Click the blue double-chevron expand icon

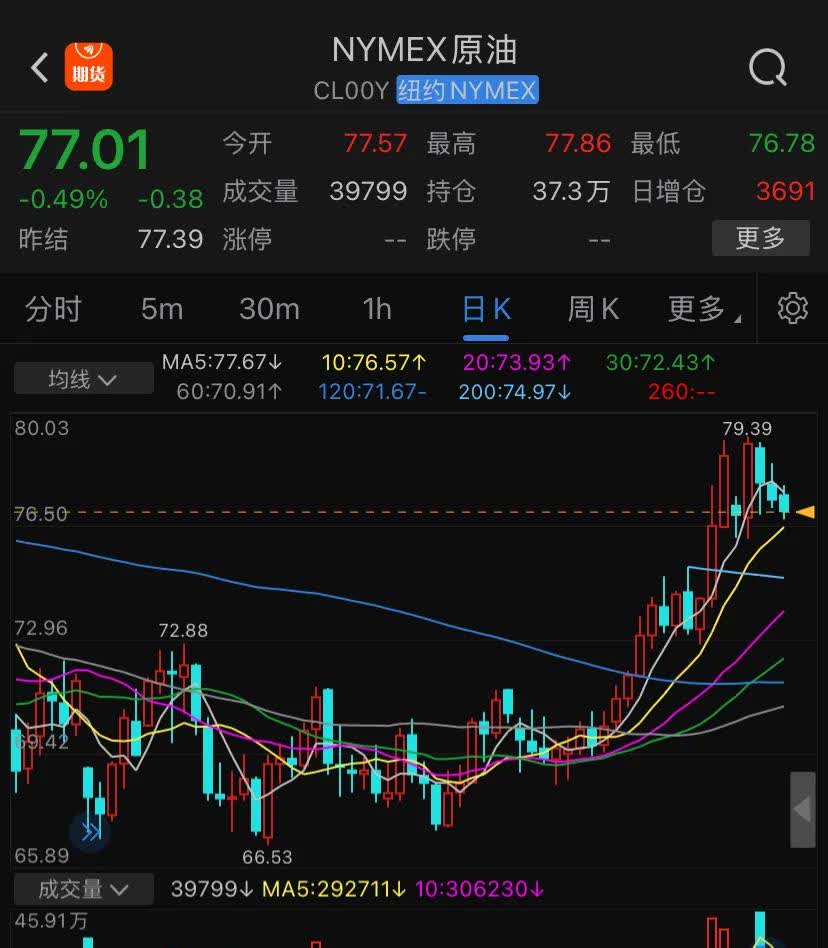88,829
